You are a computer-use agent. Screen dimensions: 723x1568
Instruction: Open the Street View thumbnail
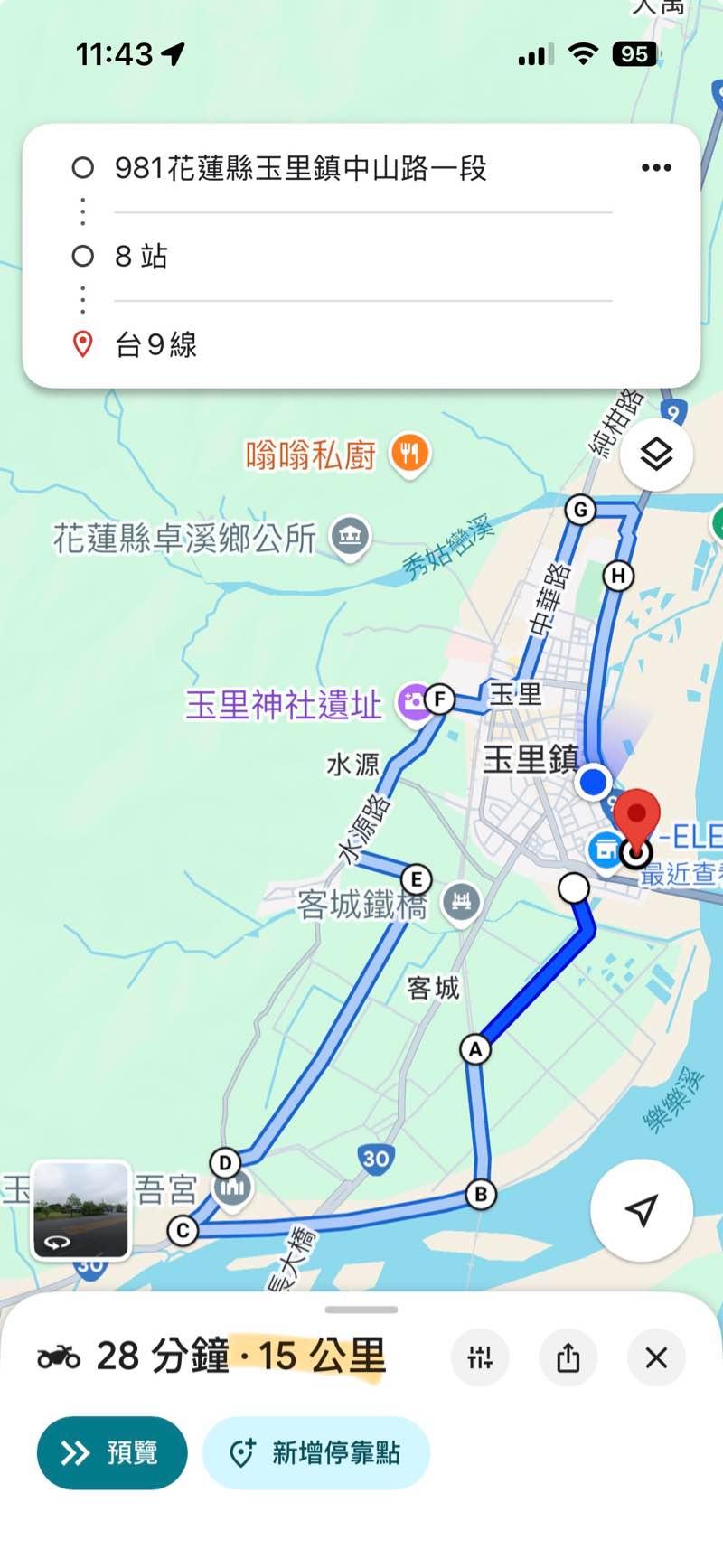click(81, 1210)
